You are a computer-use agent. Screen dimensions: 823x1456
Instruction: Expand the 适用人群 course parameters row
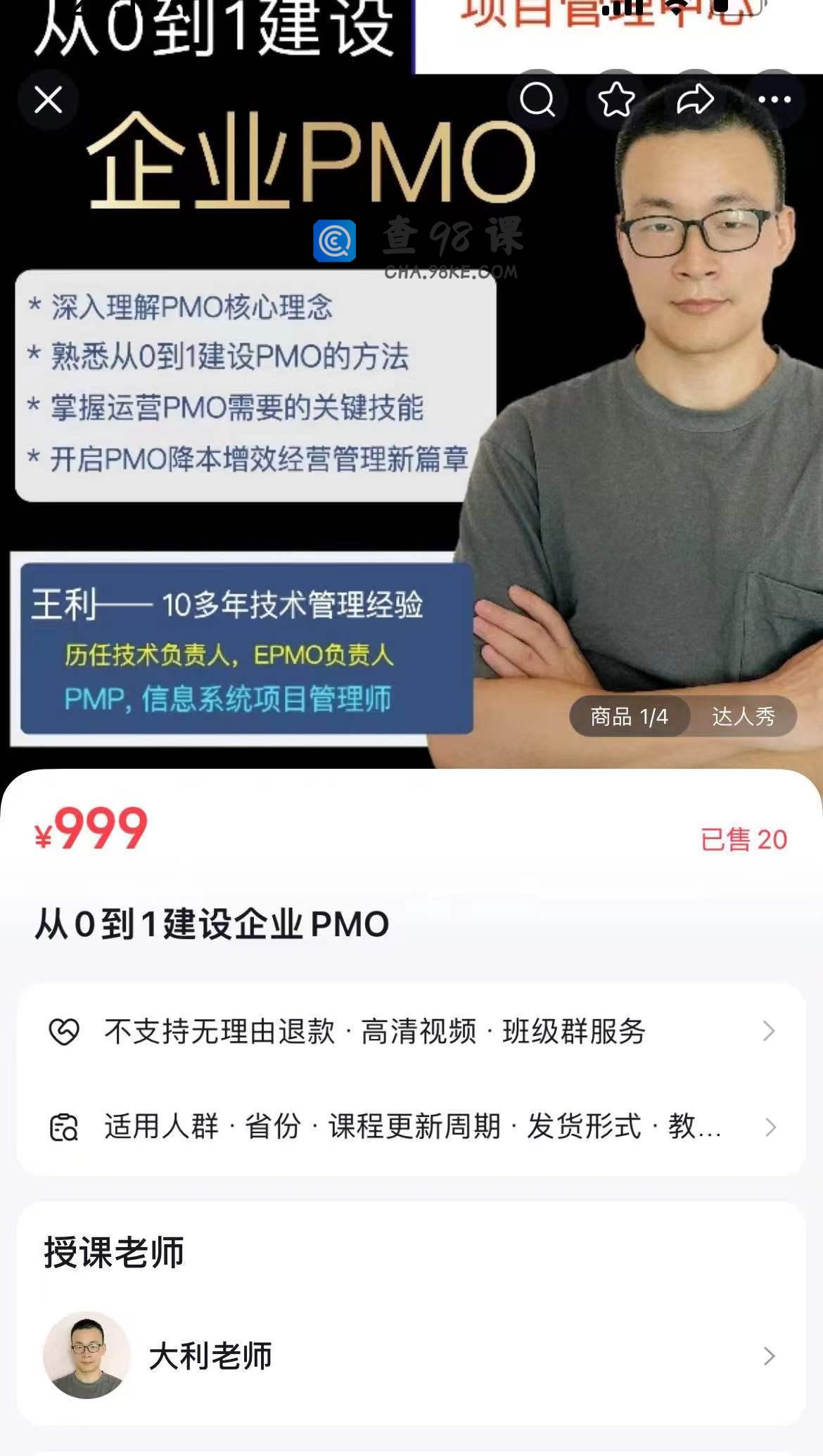click(x=412, y=1127)
